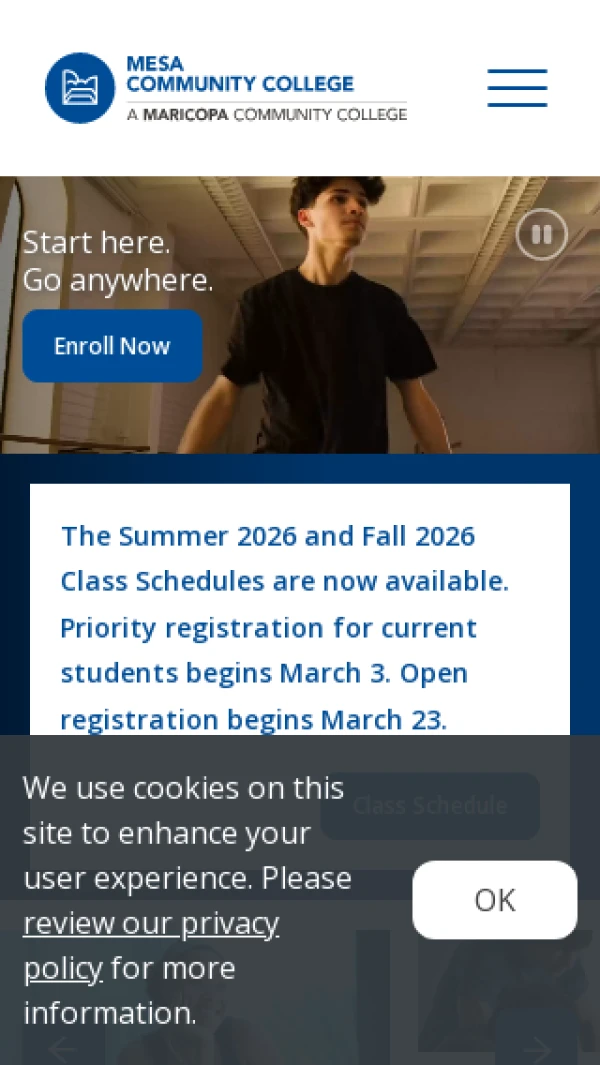The height and width of the screenshot is (1065, 600).
Task: Go to the Mesa Community College homepage
Action: click(226, 88)
